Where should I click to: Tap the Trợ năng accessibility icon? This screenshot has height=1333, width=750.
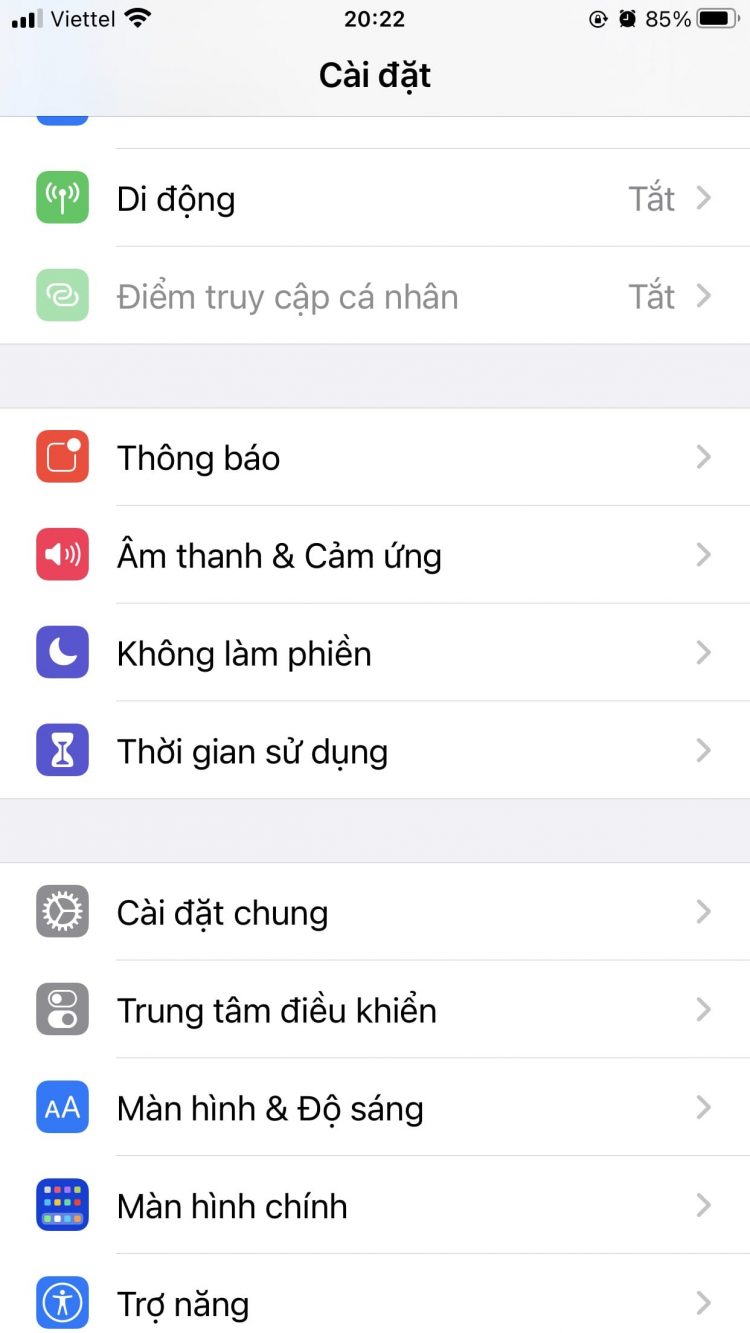pyautogui.click(x=62, y=1302)
